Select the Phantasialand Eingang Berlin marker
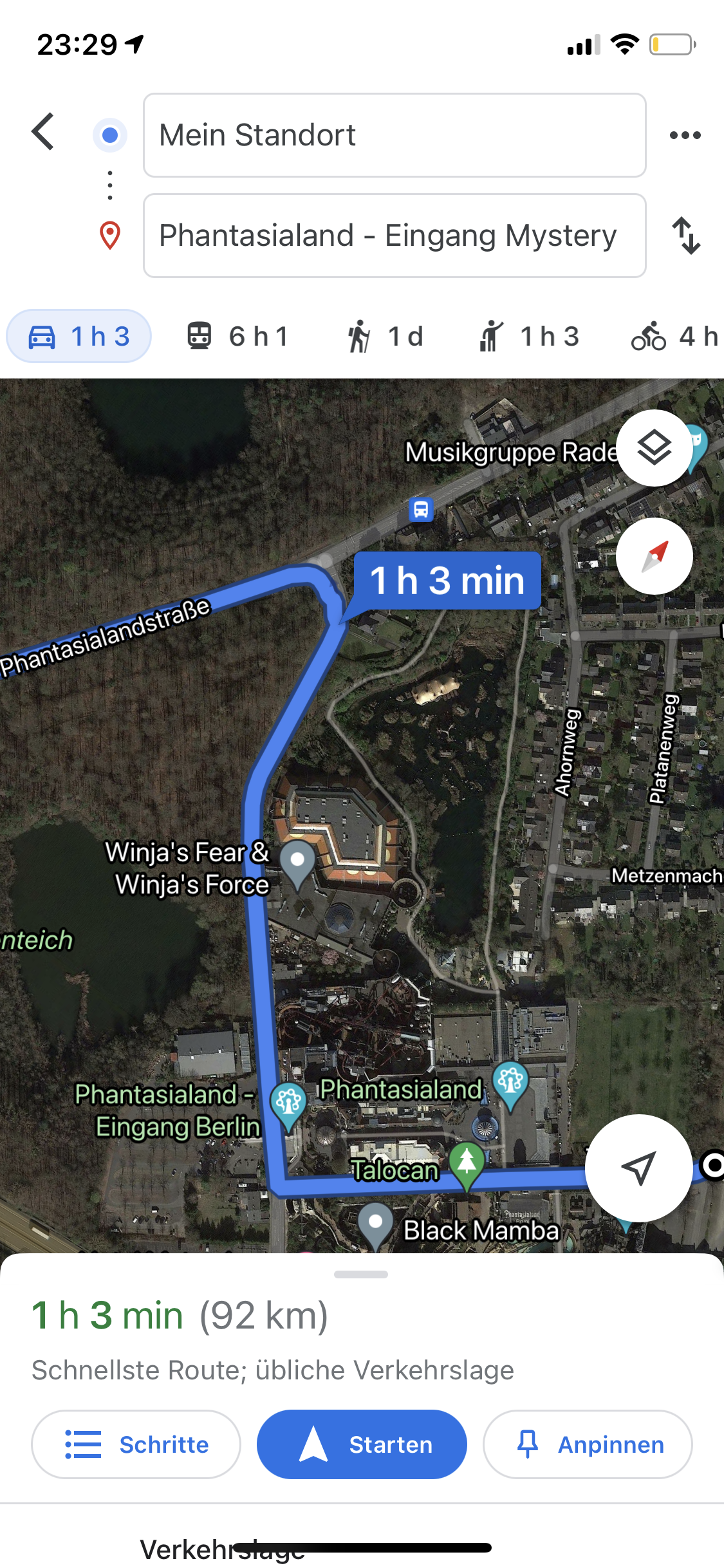Viewport: 724px width, 1568px height. coord(288,1105)
